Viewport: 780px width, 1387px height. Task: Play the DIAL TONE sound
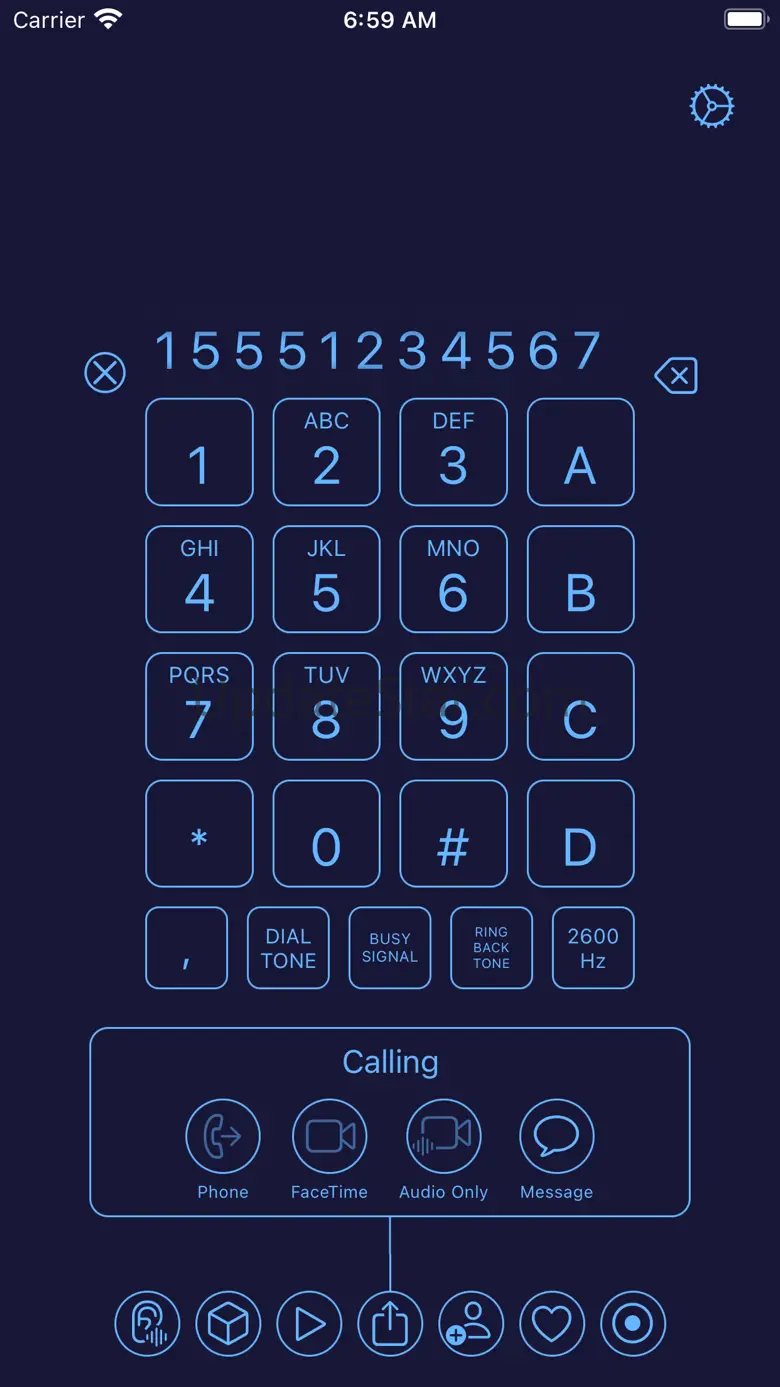pos(288,948)
